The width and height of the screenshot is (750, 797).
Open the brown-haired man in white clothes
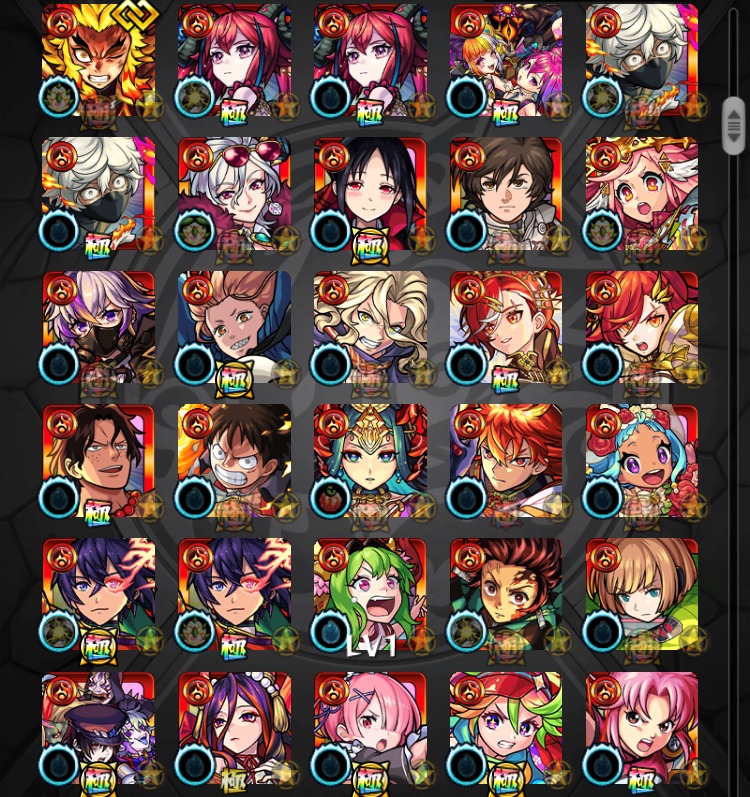pyautogui.click(x=506, y=194)
